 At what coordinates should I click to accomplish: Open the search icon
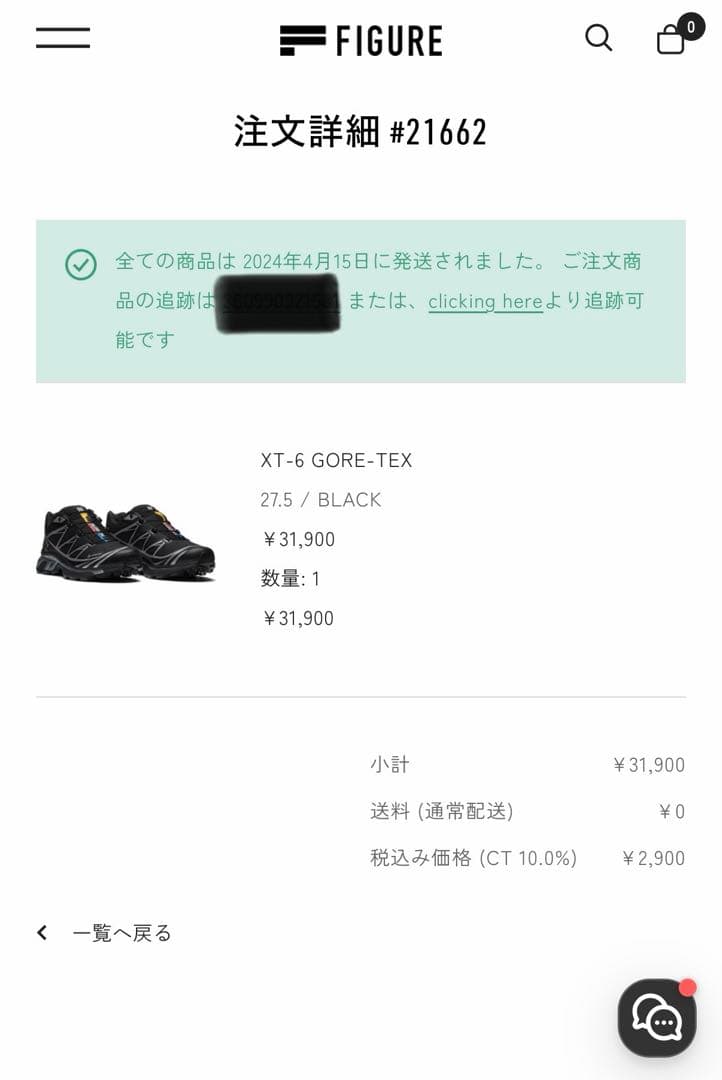coord(598,38)
